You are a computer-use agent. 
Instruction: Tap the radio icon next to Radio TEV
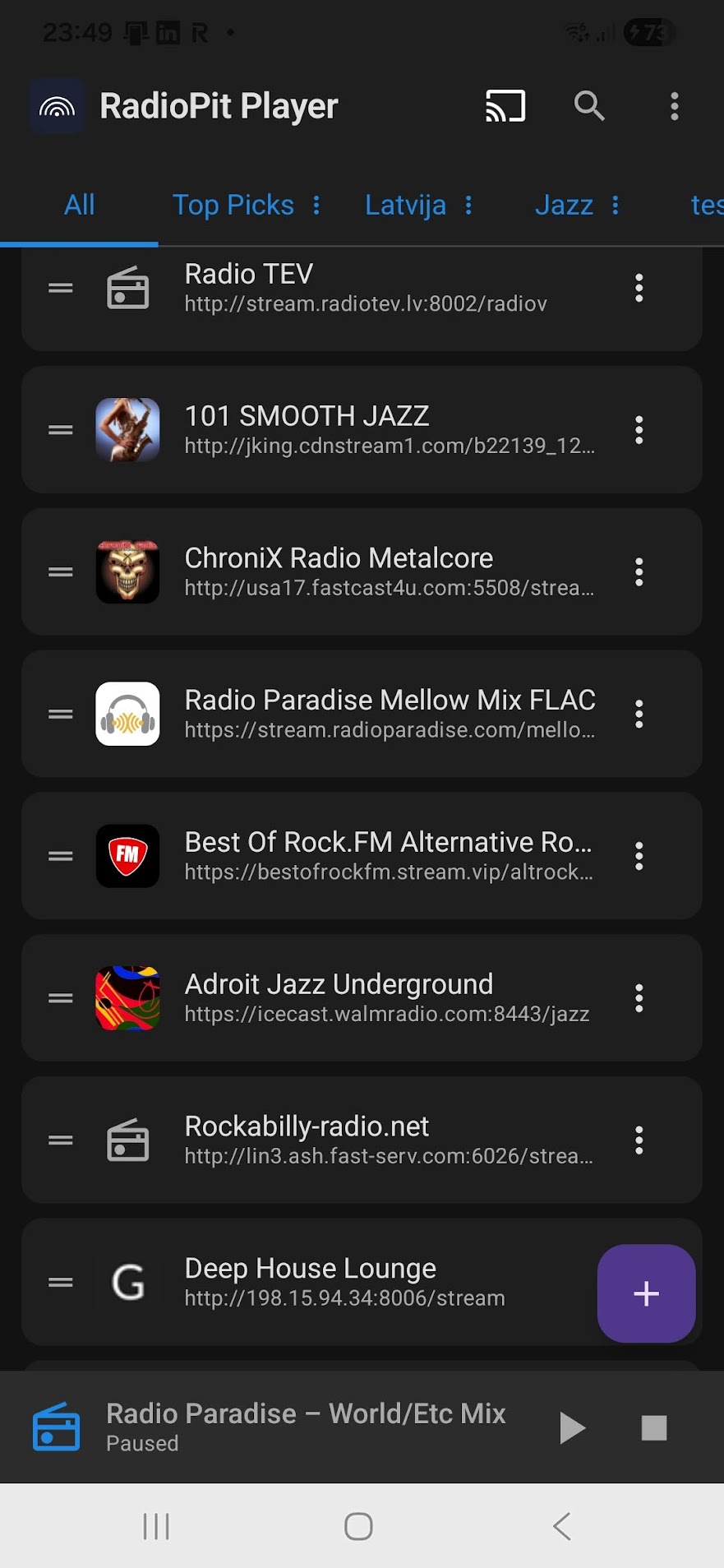click(x=127, y=287)
